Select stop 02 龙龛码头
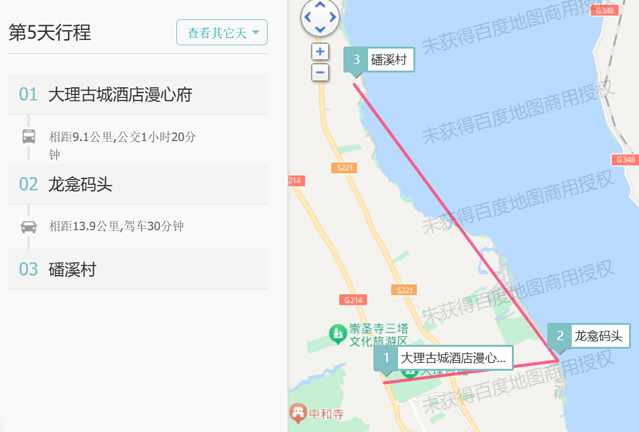This screenshot has width=639, height=432. pos(137,183)
